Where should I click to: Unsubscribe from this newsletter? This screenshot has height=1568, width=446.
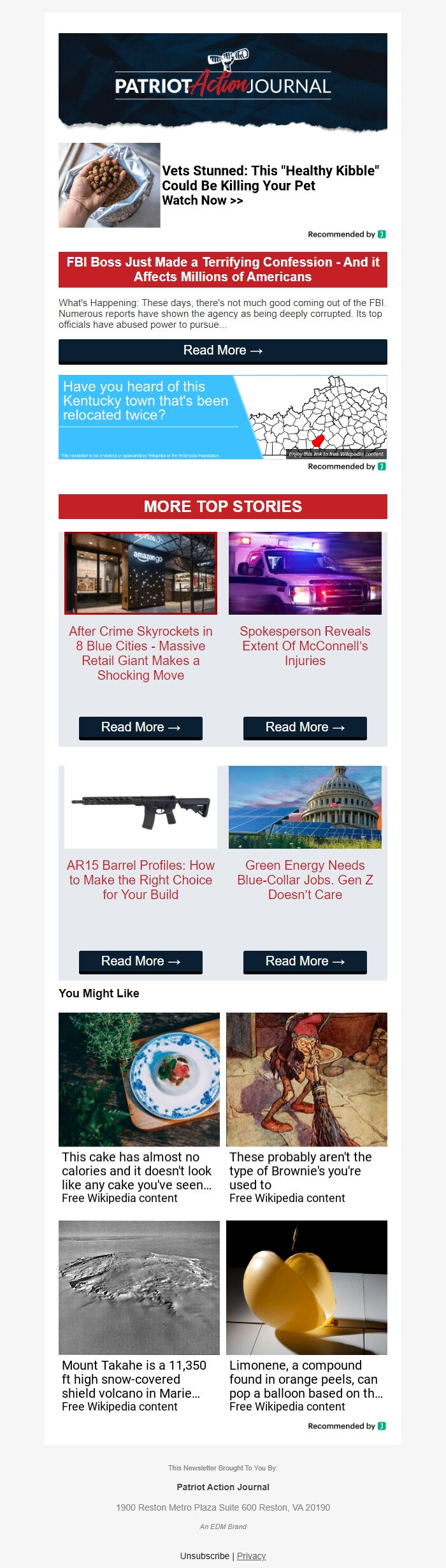(205, 1556)
